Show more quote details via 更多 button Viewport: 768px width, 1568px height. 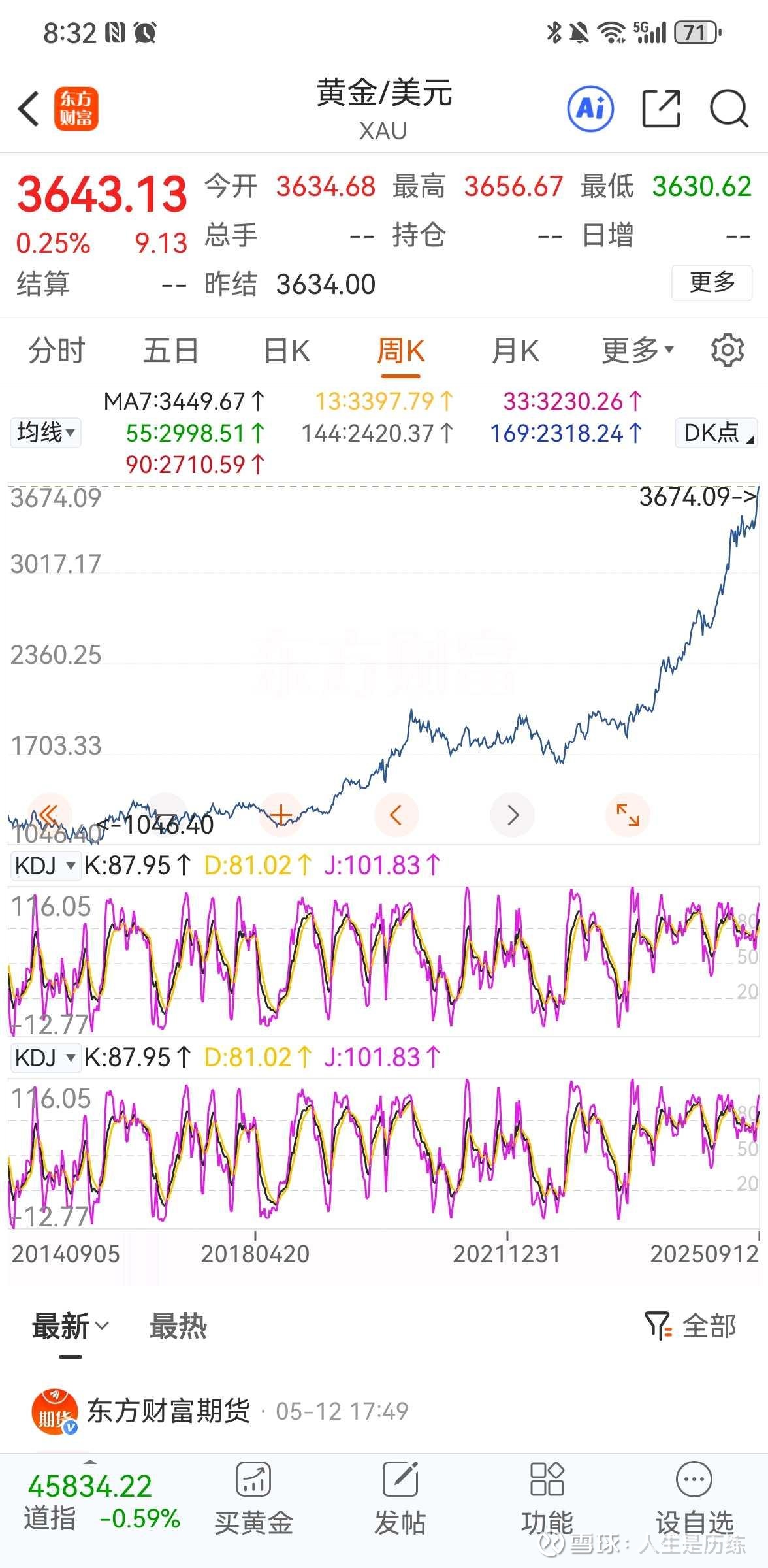tap(711, 282)
